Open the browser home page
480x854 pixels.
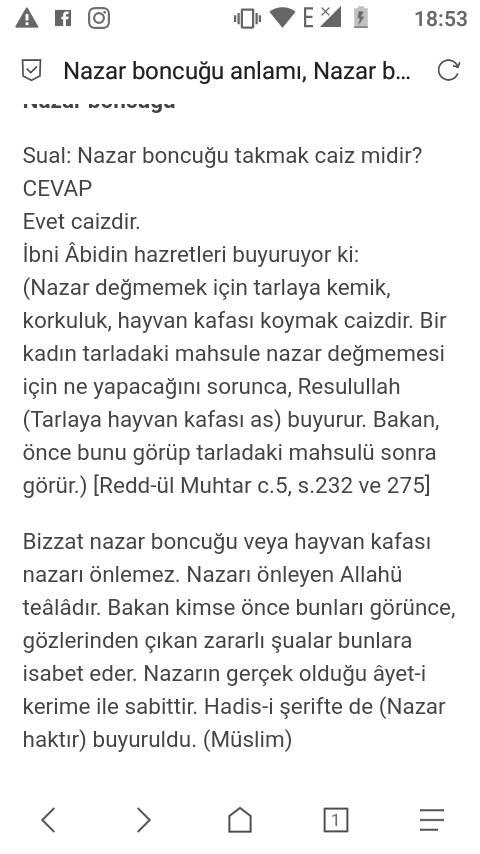coord(240,820)
